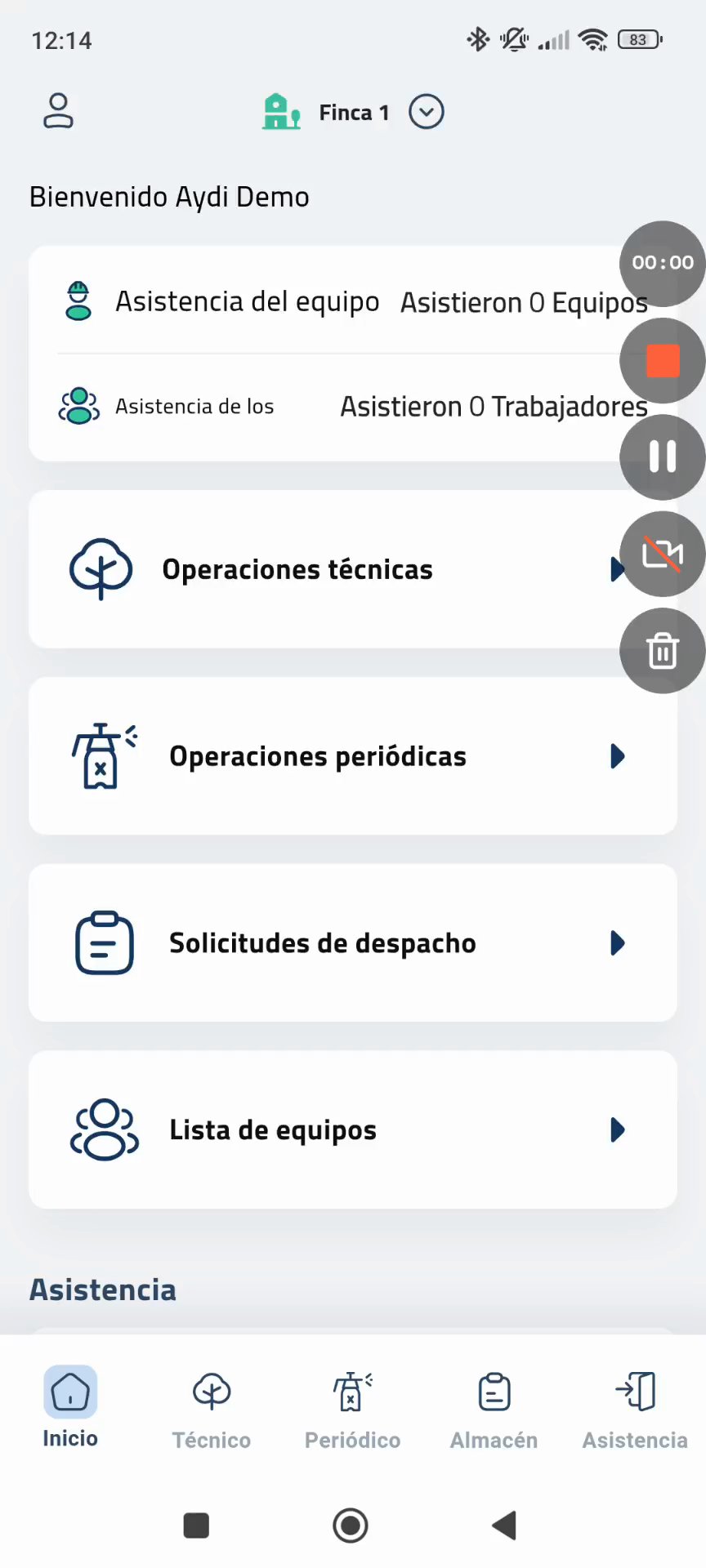Open the user profile icon
This screenshot has width=706, height=1568.
pyautogui.click(x=58, y=111)
